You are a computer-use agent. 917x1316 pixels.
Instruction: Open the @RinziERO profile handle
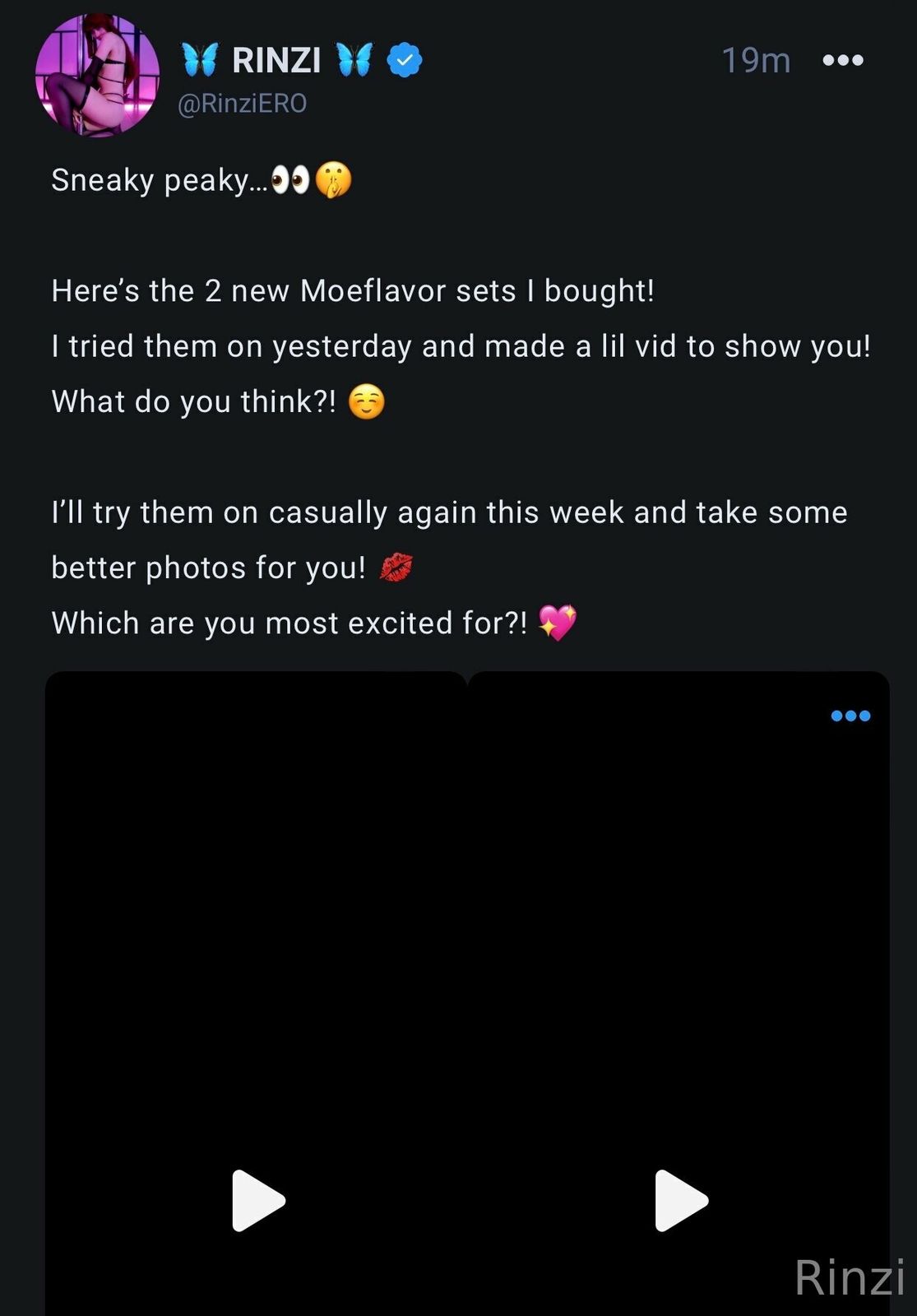coord(243,104)
